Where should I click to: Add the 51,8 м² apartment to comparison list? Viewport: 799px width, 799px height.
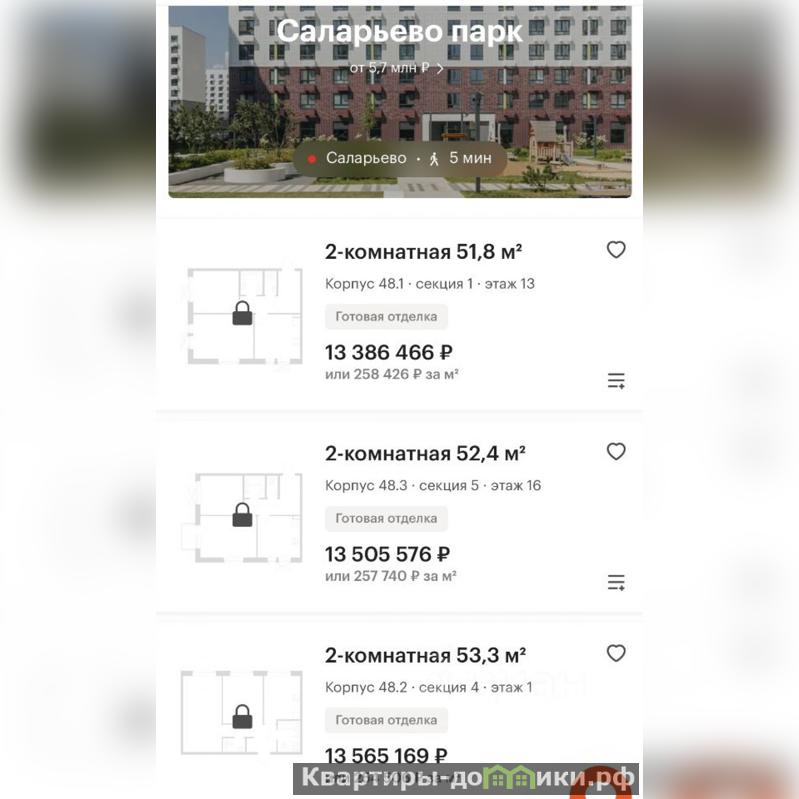[x=616, y=381]
